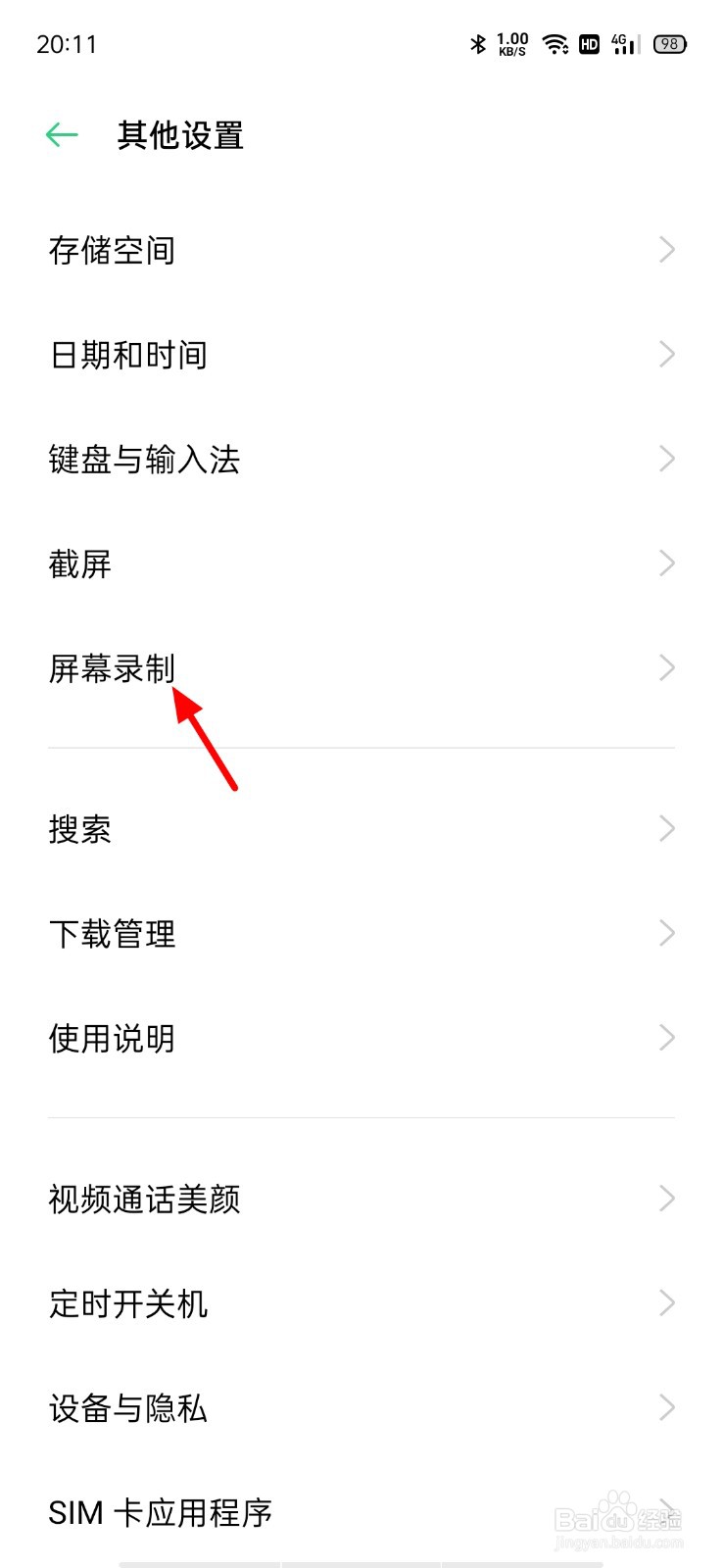Click the HD indicator icon

point(589,44)
